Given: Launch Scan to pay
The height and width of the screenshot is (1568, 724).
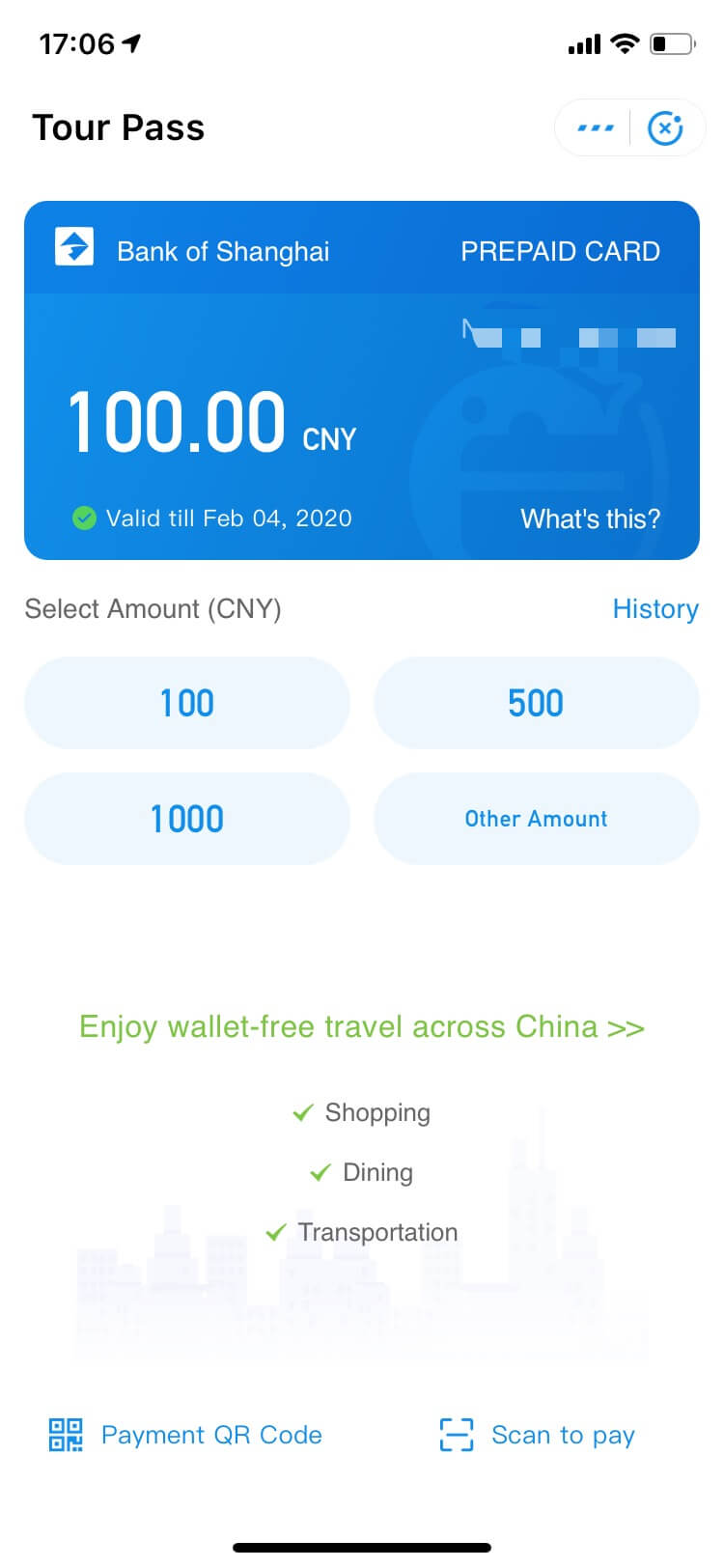Looking at the screenshot, I should [538, 1435].
